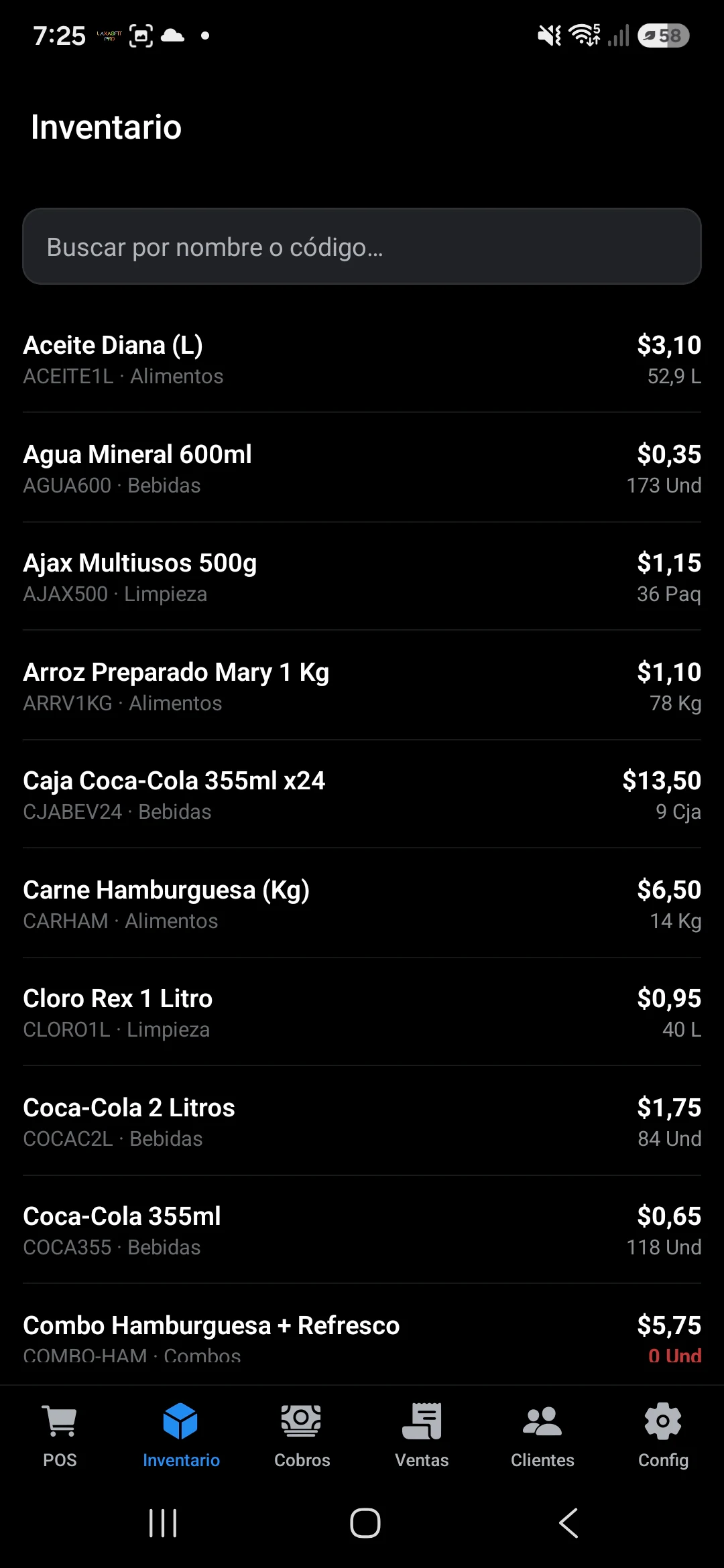Open Config settings tab
The width and height of the screenshot is (724, 1568).
pyautogui.click(x=663, y=1435)
